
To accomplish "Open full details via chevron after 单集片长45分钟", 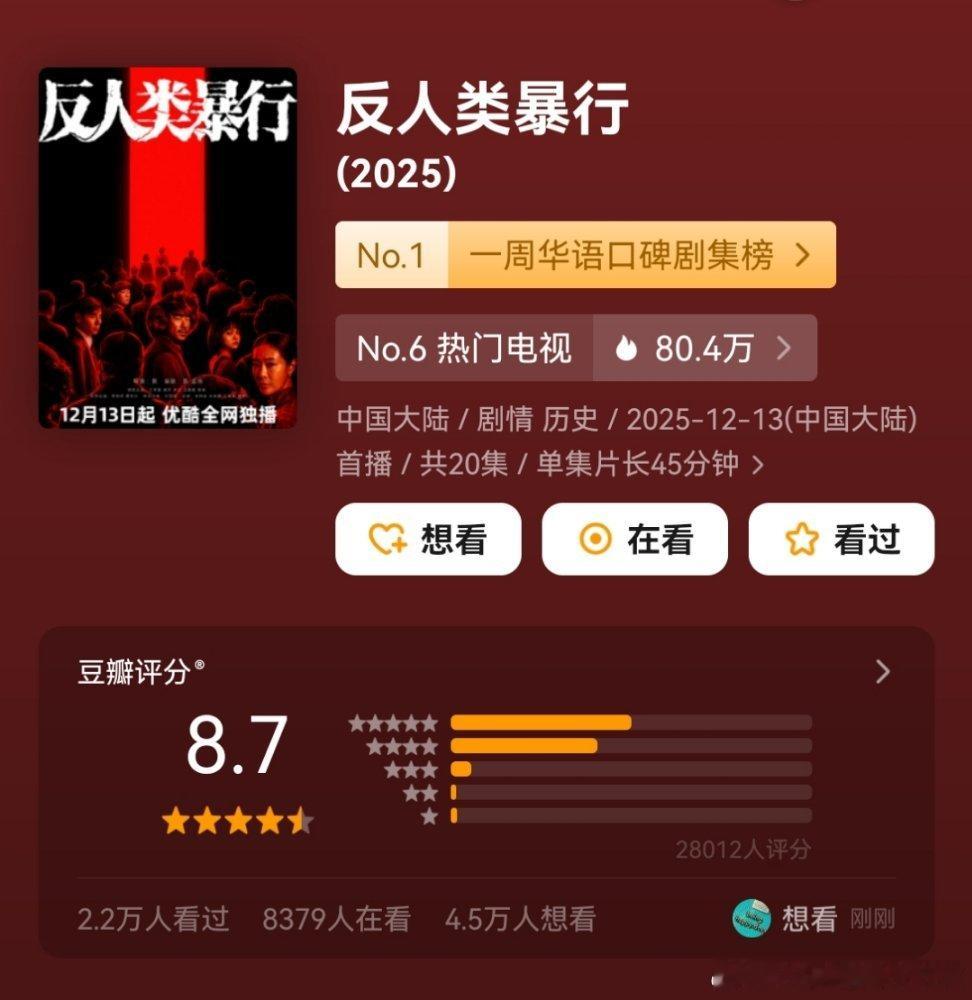I will tap(757, 464).
